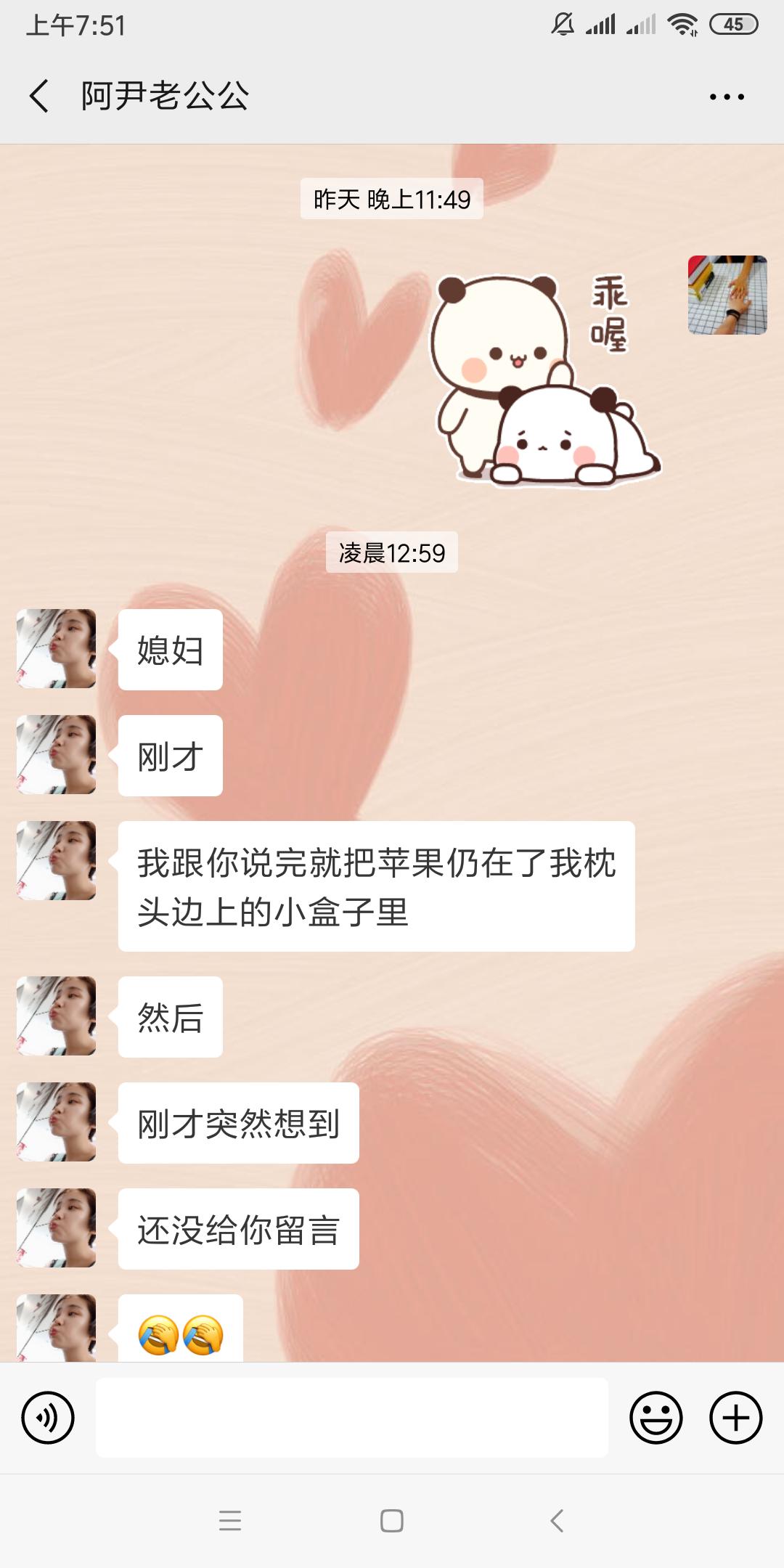Open recent apps from navigation bar

pyautogui.click(x=230, y=1521)
